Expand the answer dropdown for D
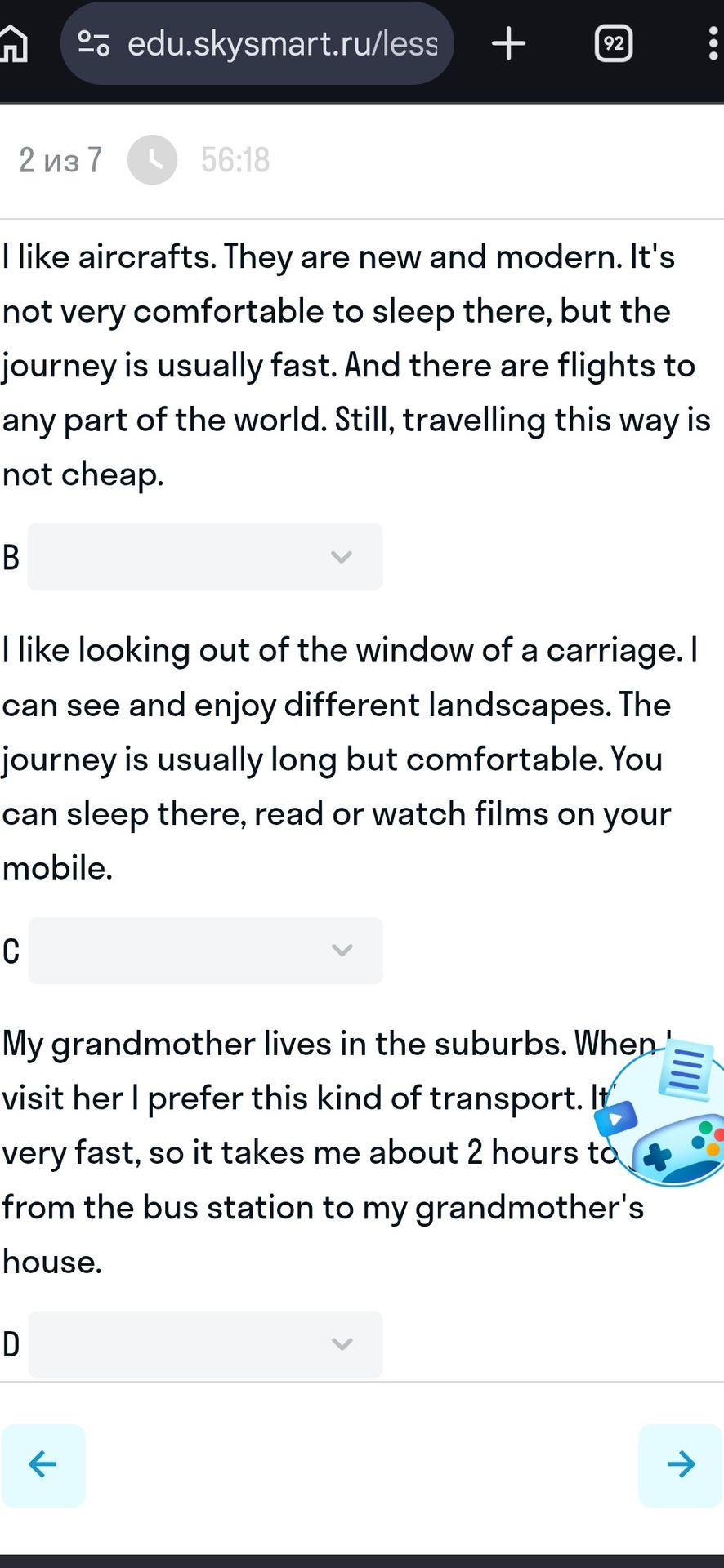 (x=205, y=1344)
